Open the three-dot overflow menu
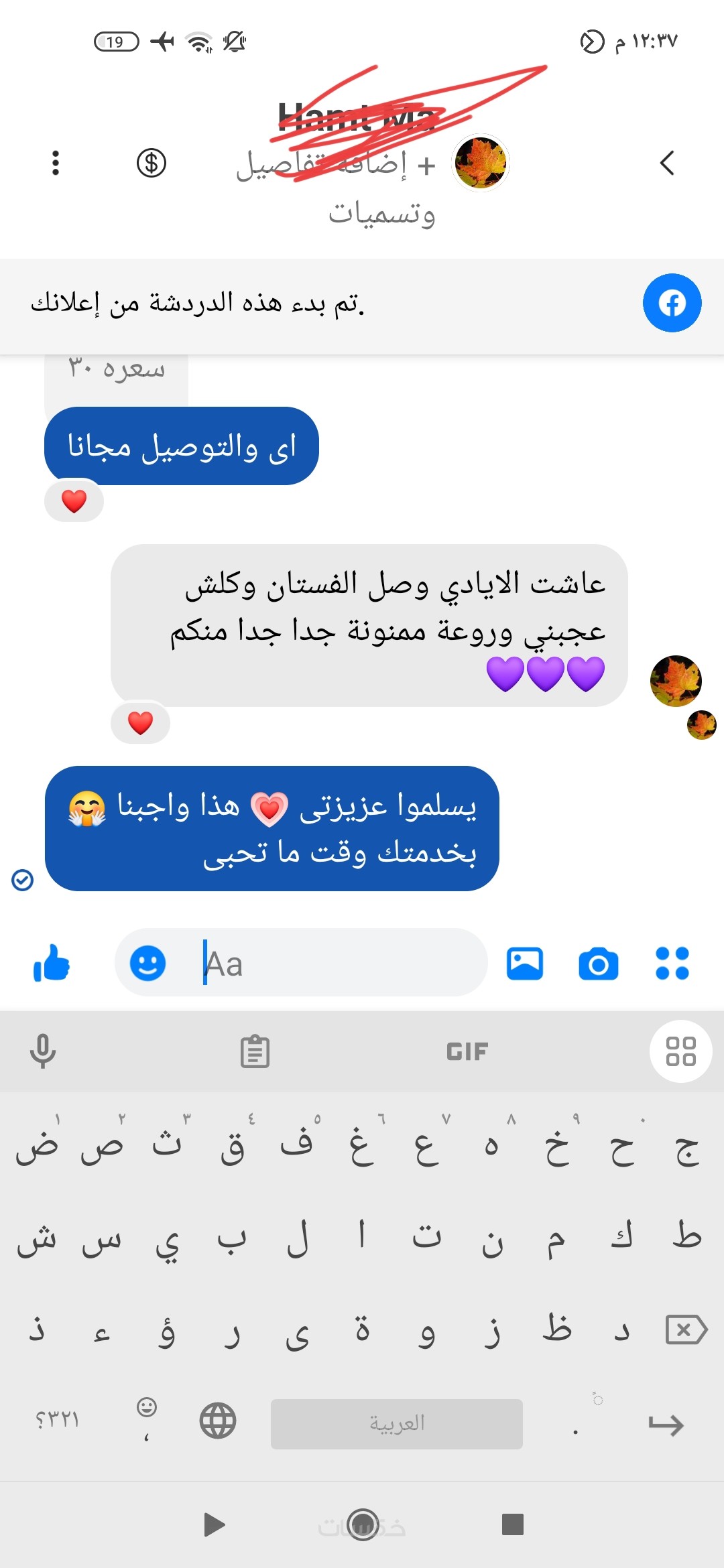 point(56,163)
